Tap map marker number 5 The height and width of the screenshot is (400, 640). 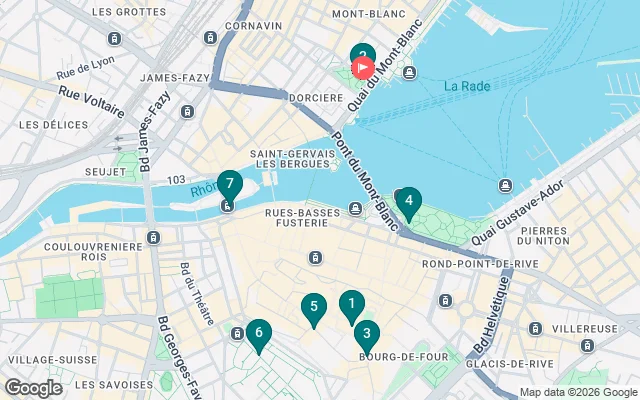pos(314,308)
